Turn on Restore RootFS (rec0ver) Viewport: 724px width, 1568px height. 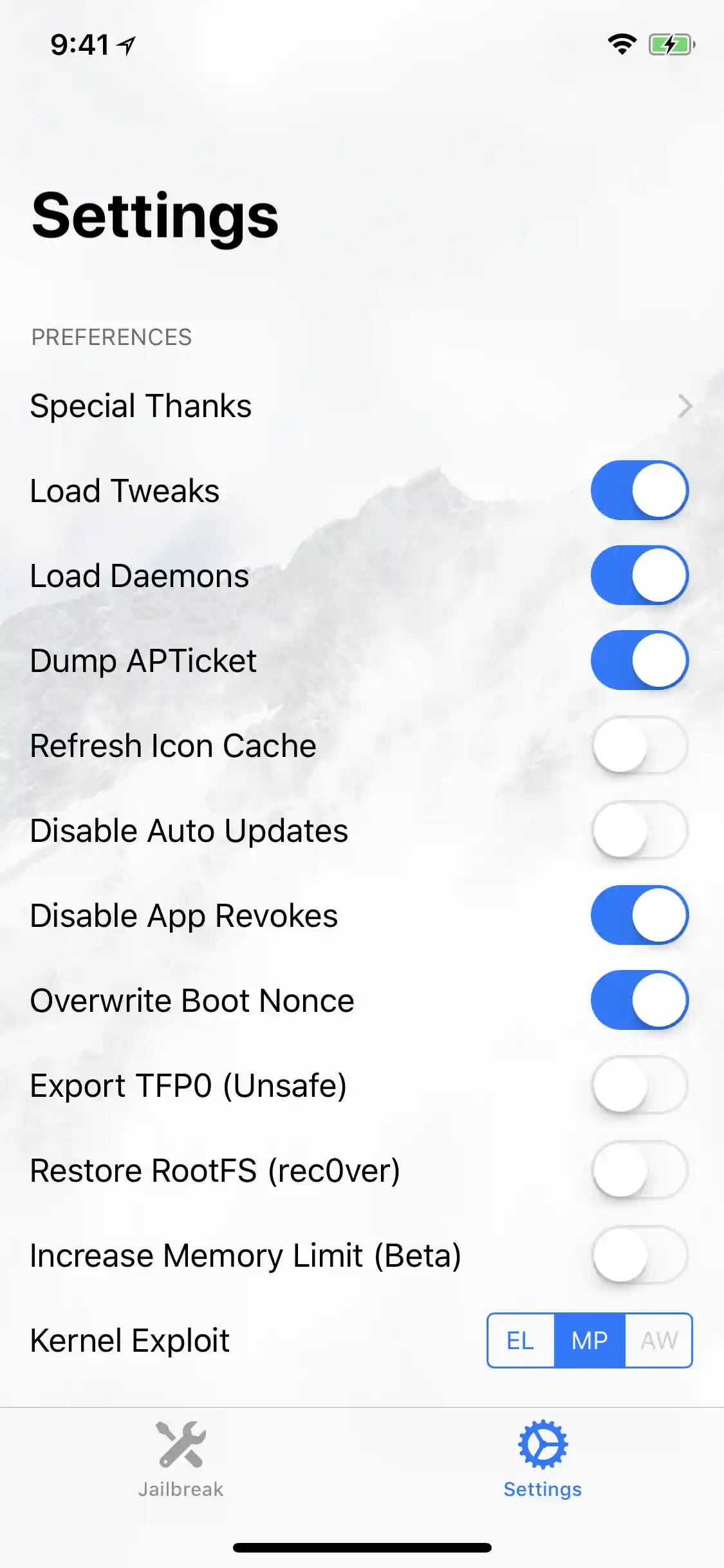639,1170
